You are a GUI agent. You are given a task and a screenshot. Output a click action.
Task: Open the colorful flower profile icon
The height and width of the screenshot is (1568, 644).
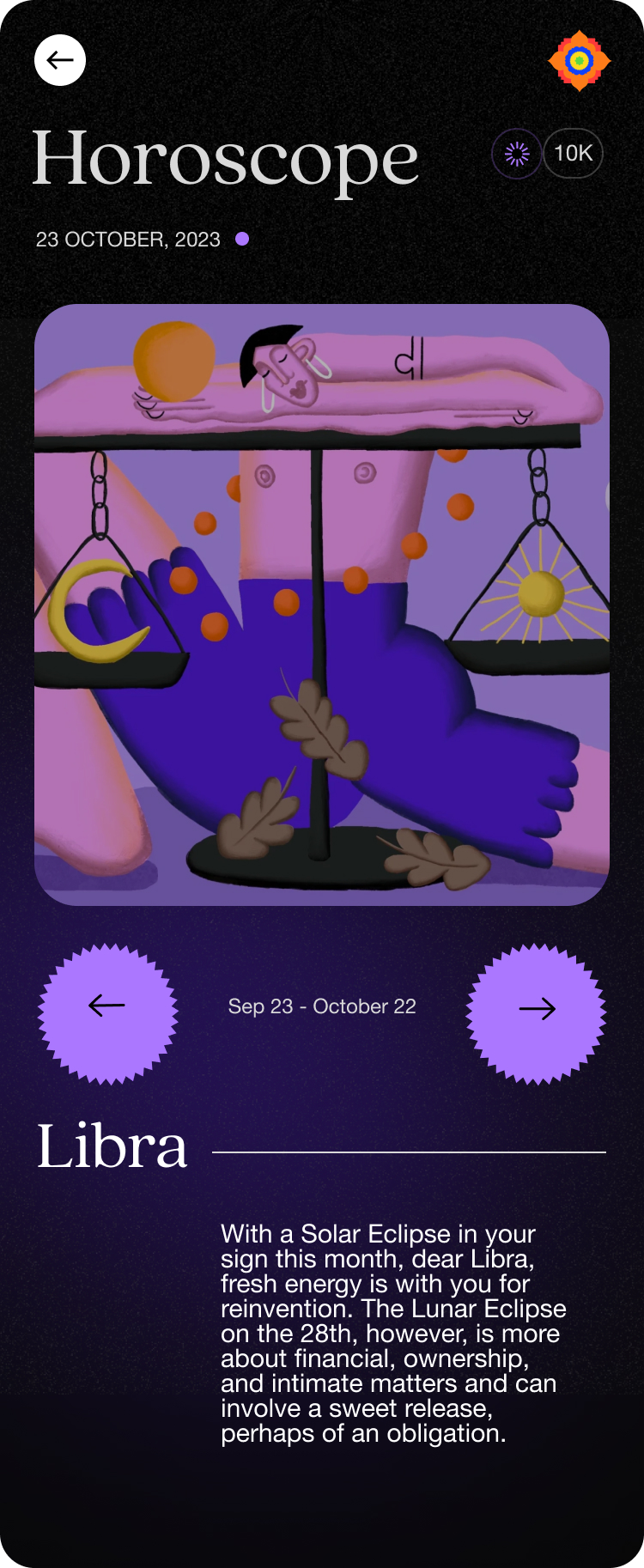(x=580, y=60)
